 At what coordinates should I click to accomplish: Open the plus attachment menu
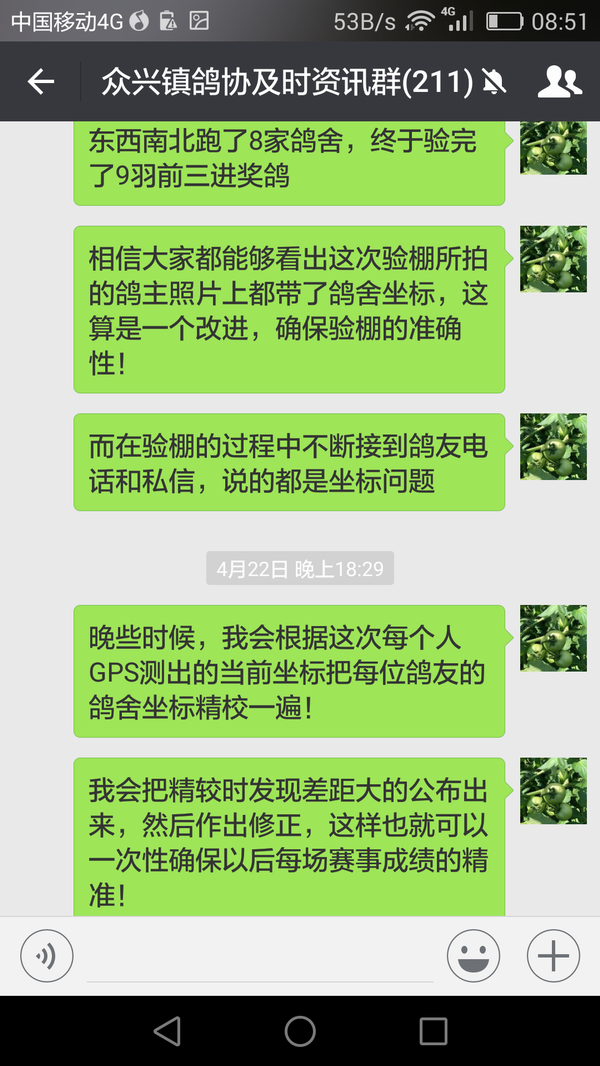point(552,956)
